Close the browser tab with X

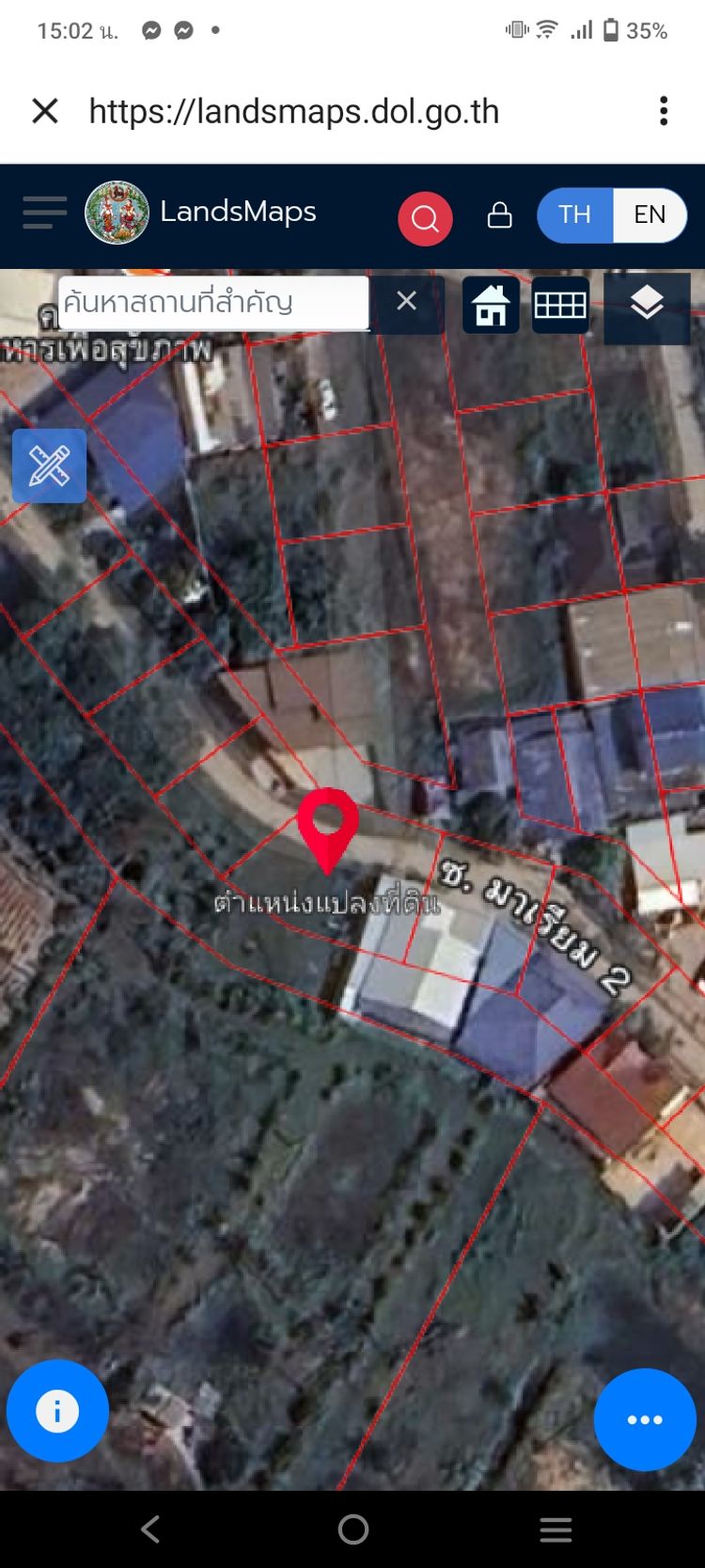click(x=45, y=111)
